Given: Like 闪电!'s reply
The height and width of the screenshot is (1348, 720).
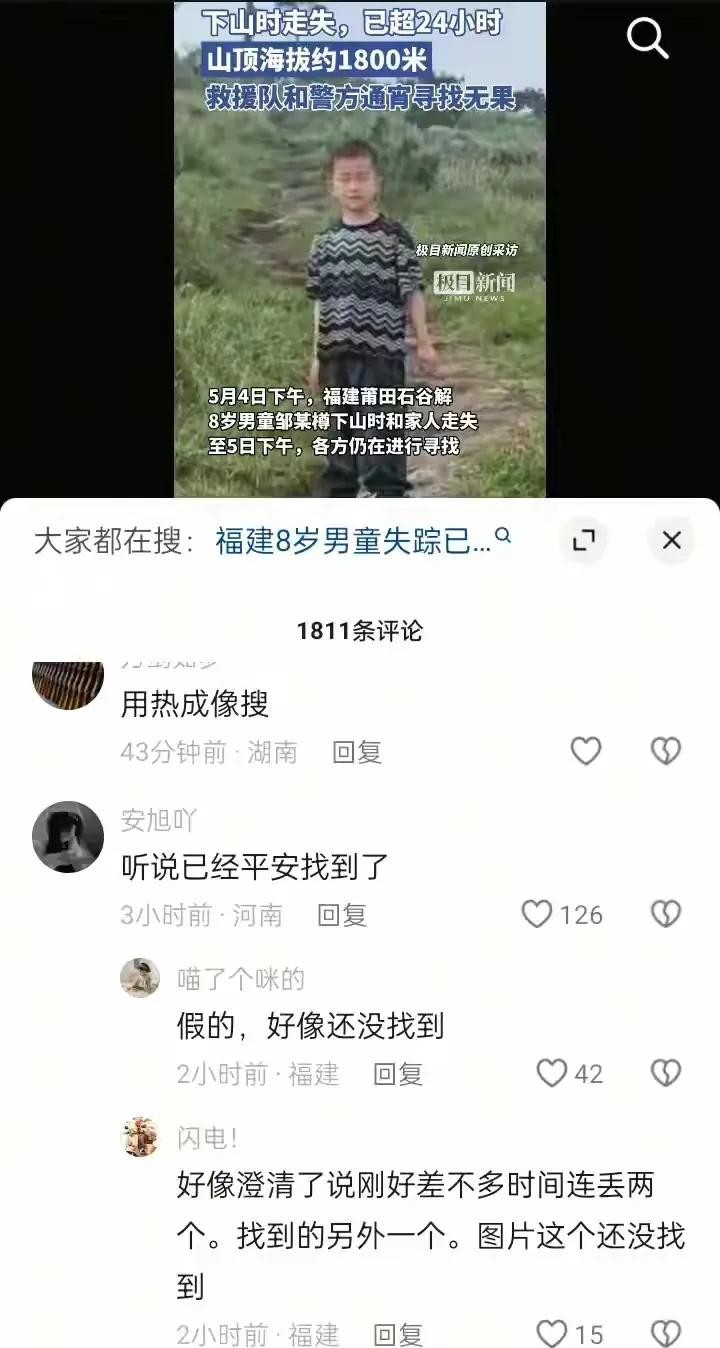Looking at the screenshot, I should tap(552, 1333).
